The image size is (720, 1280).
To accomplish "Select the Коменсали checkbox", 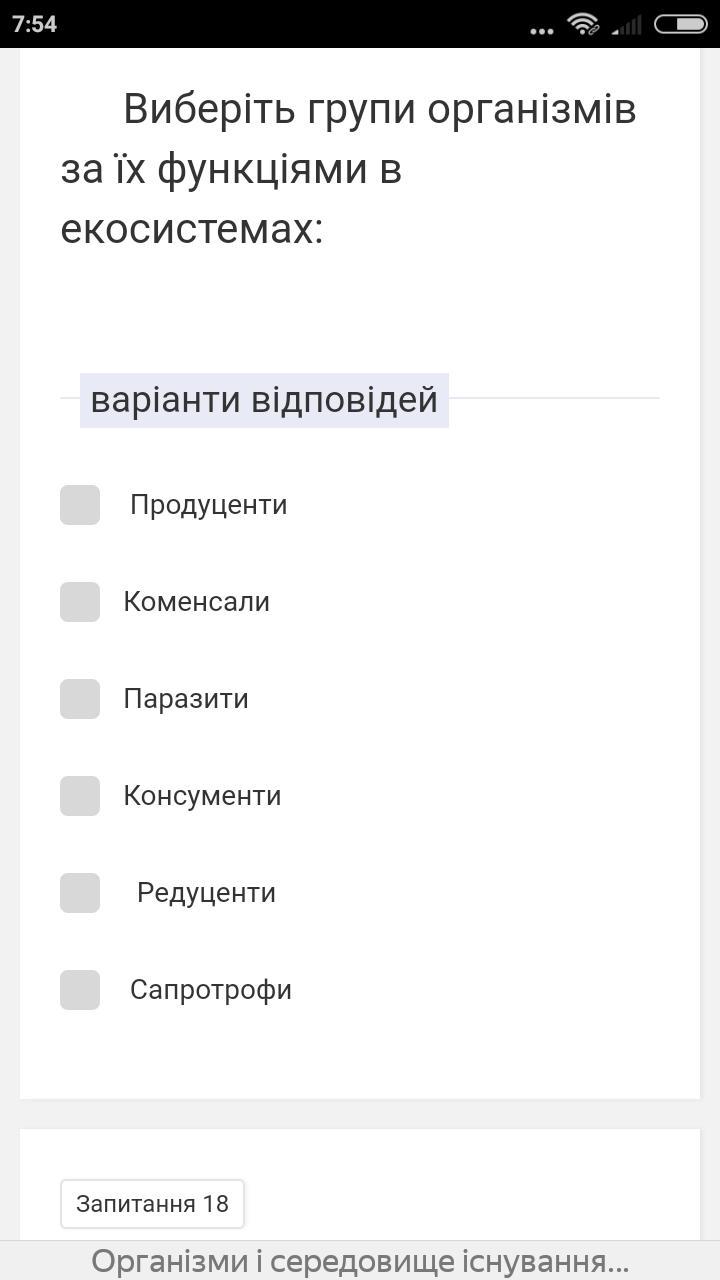I will (80, 602).
